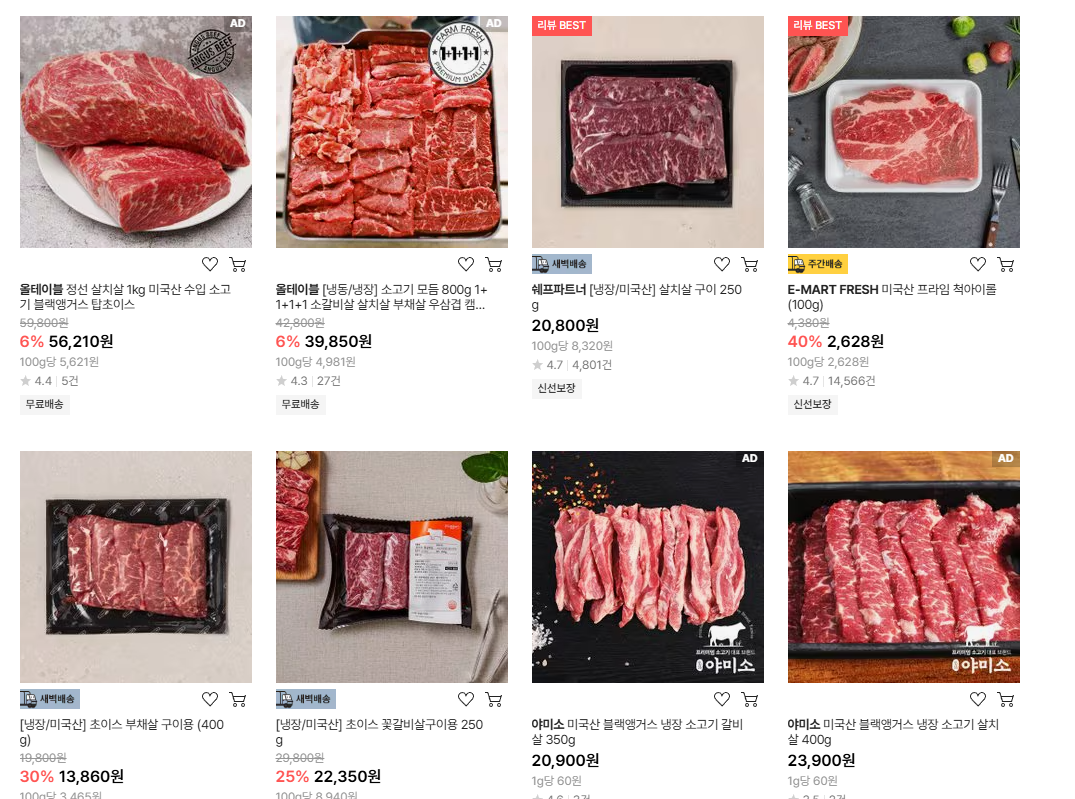Viewport: 1075px width, 799px height.
Task: Add 쉐프파트너 살치살 구이 to cart
Action: (750, 264)
